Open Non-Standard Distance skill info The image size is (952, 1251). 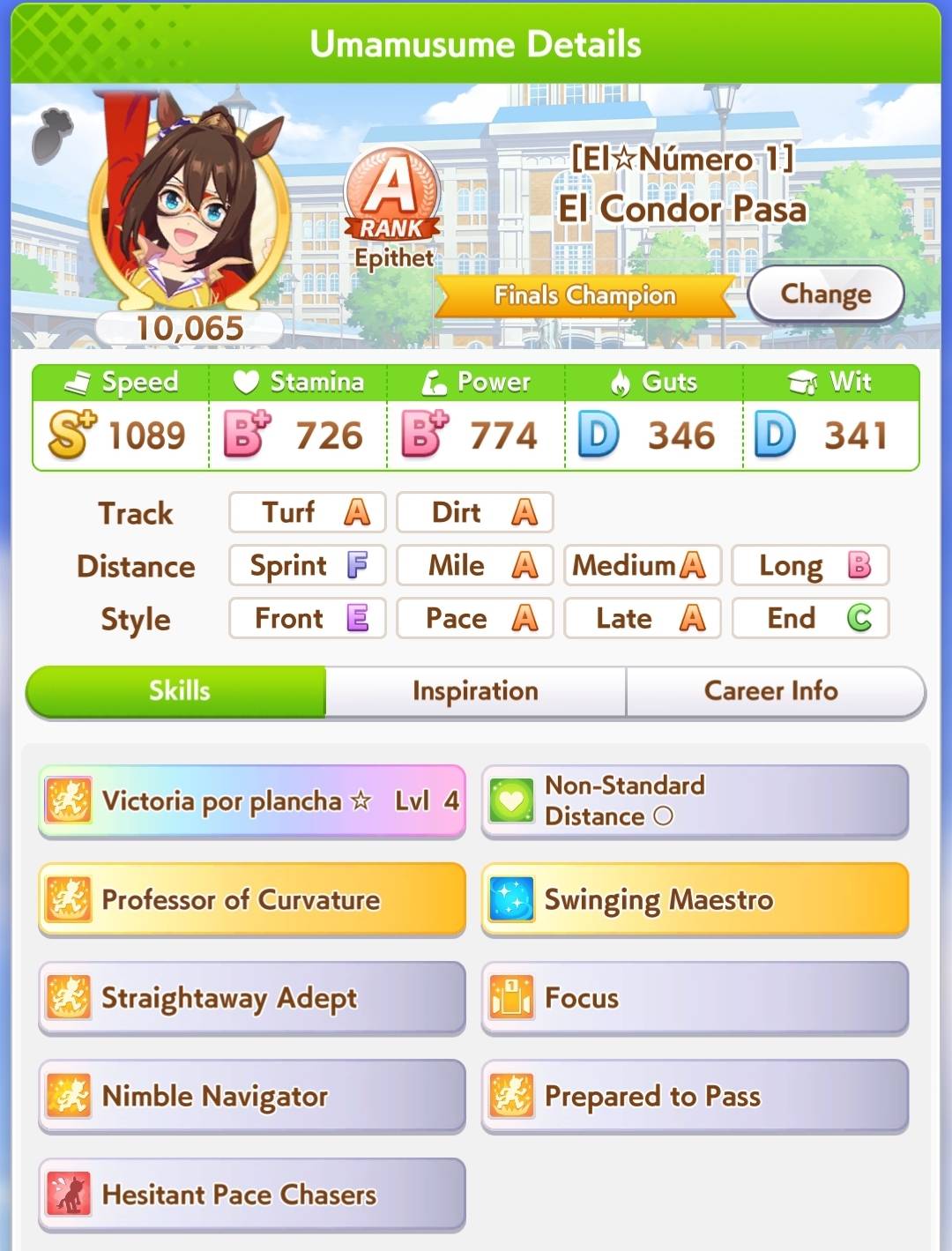coord(695,800)
